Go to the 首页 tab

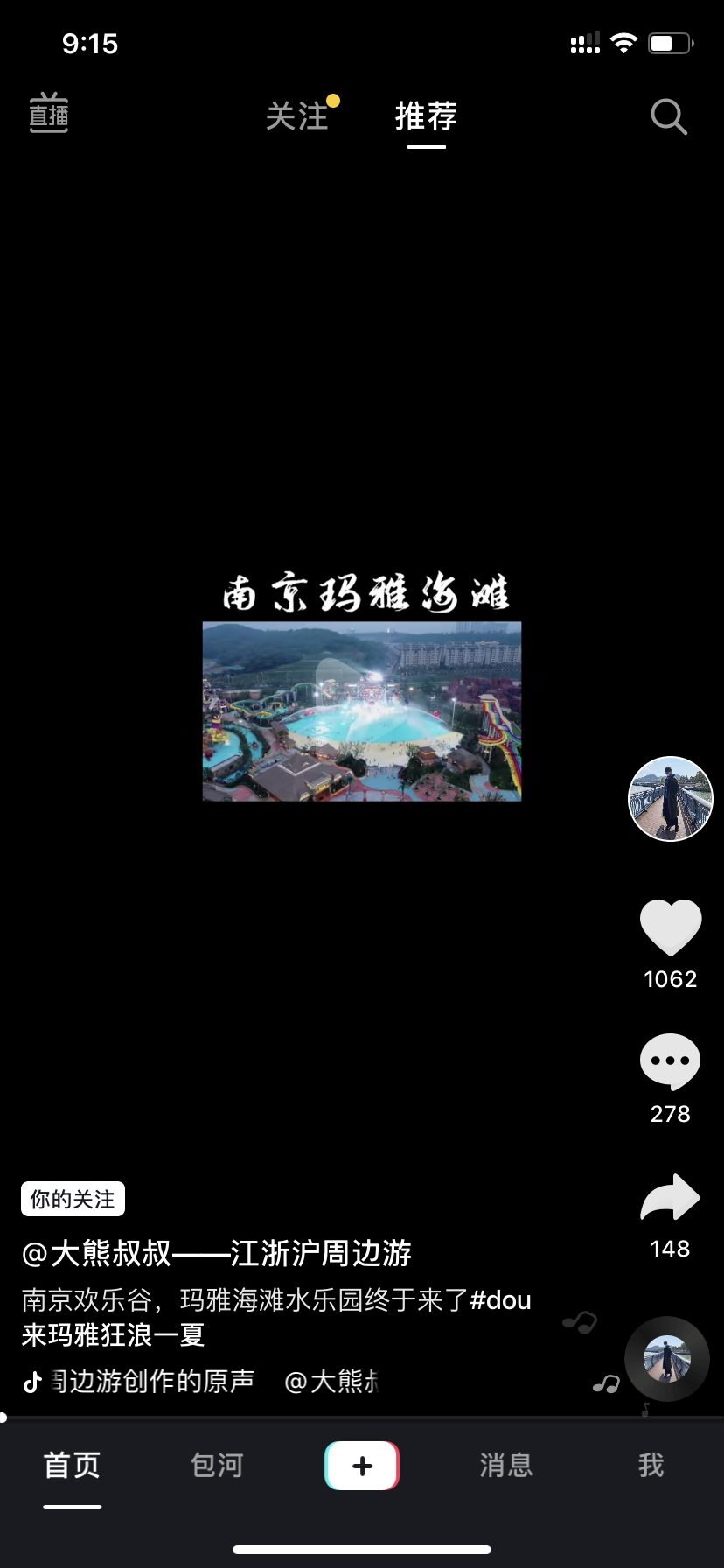[73, 1466]
